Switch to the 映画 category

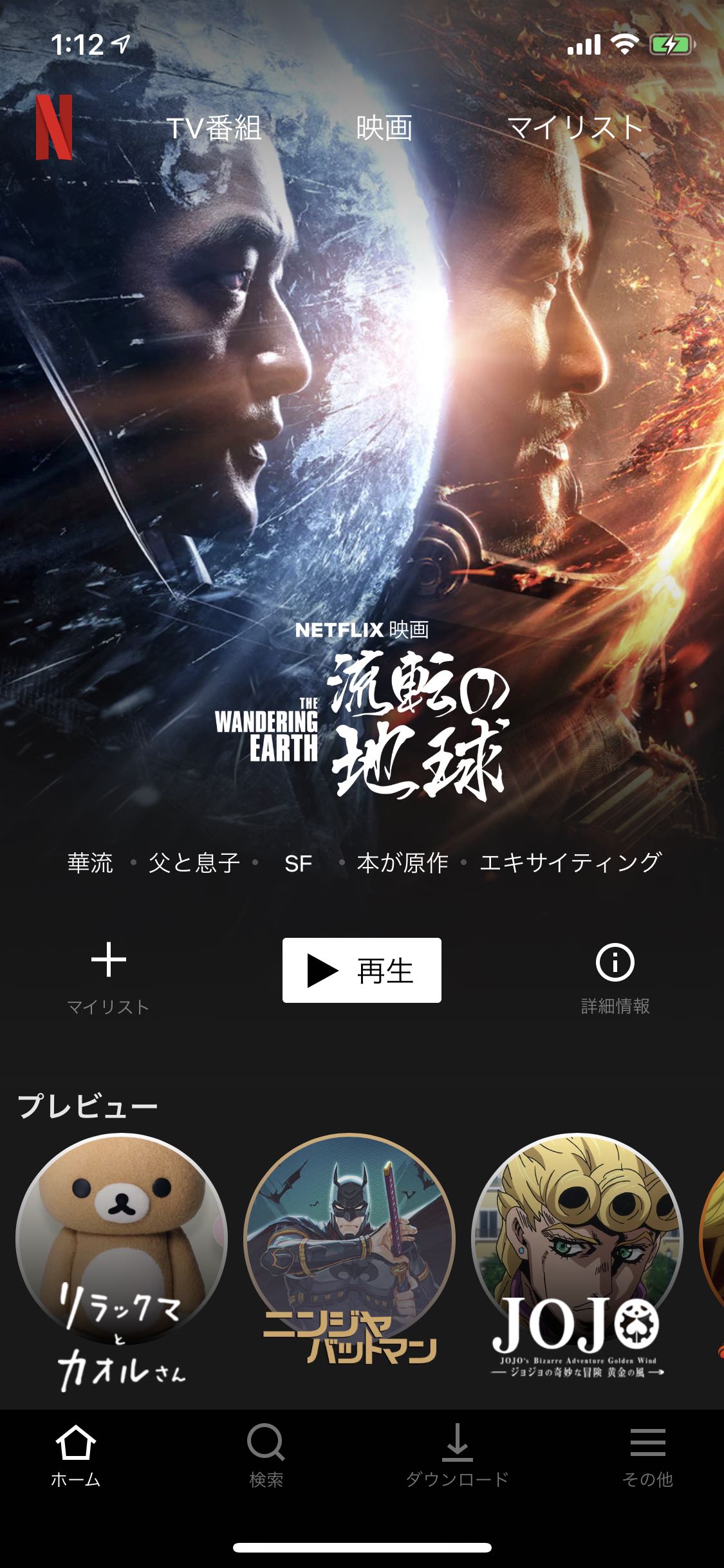[x=384, y=128]
